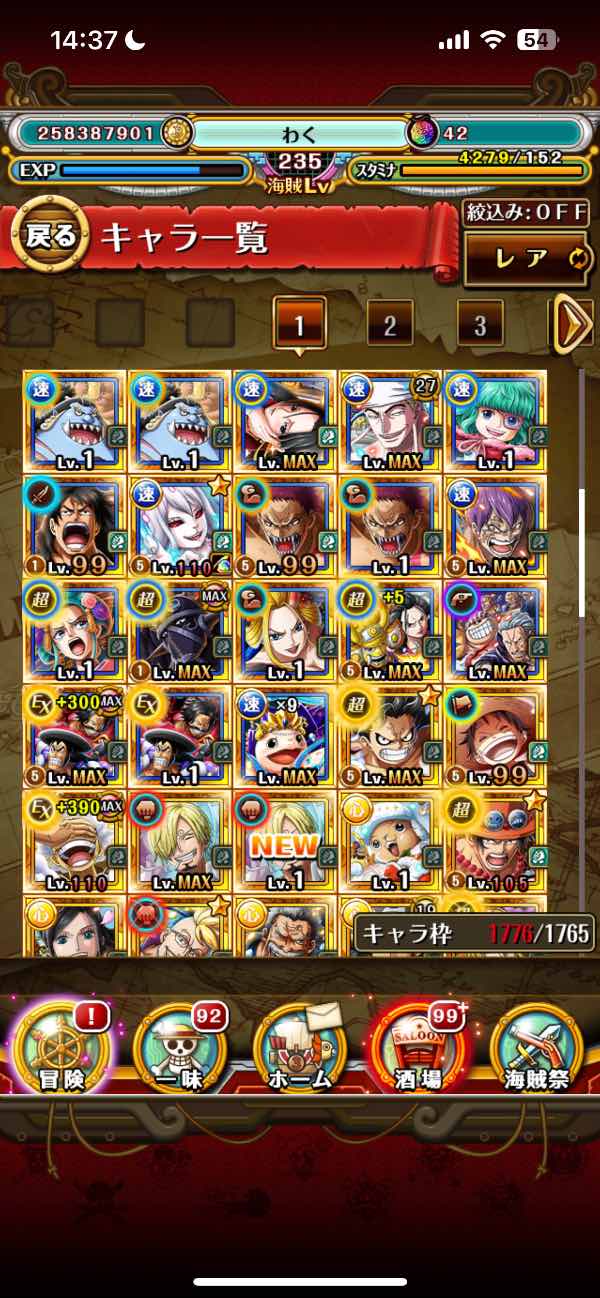This screenshot has width=600, height=1298.
Task: Select the white-haired character at Lv.110
Action: coord(179,526)
